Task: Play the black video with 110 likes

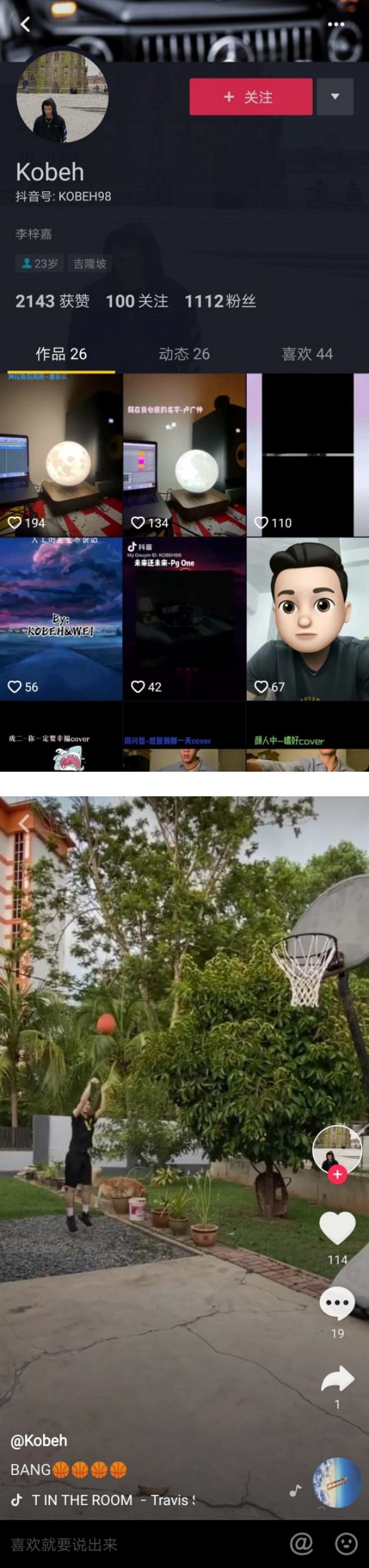Action: click(307, 455)
